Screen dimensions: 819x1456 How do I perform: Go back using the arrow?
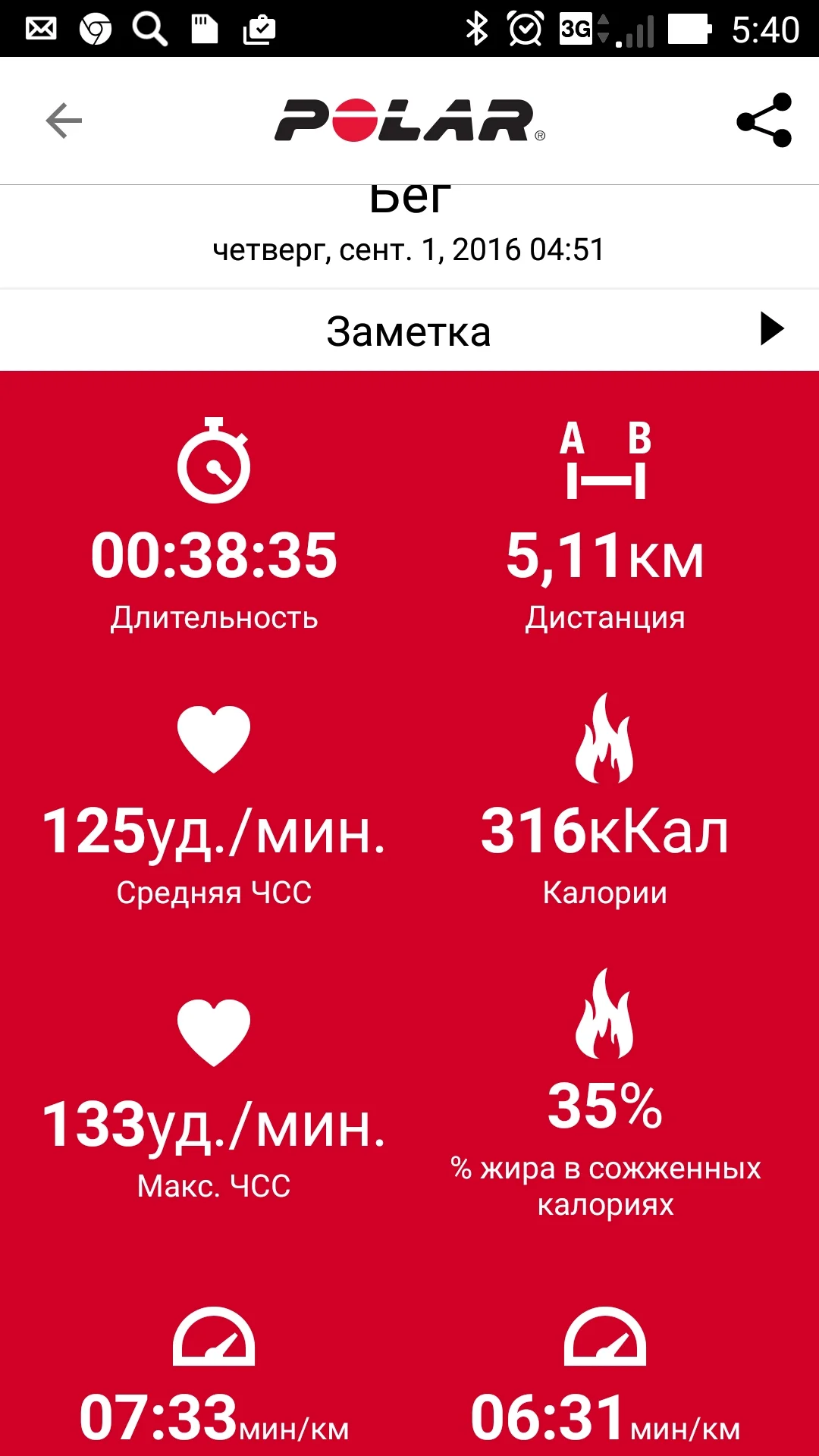[64, 121]
